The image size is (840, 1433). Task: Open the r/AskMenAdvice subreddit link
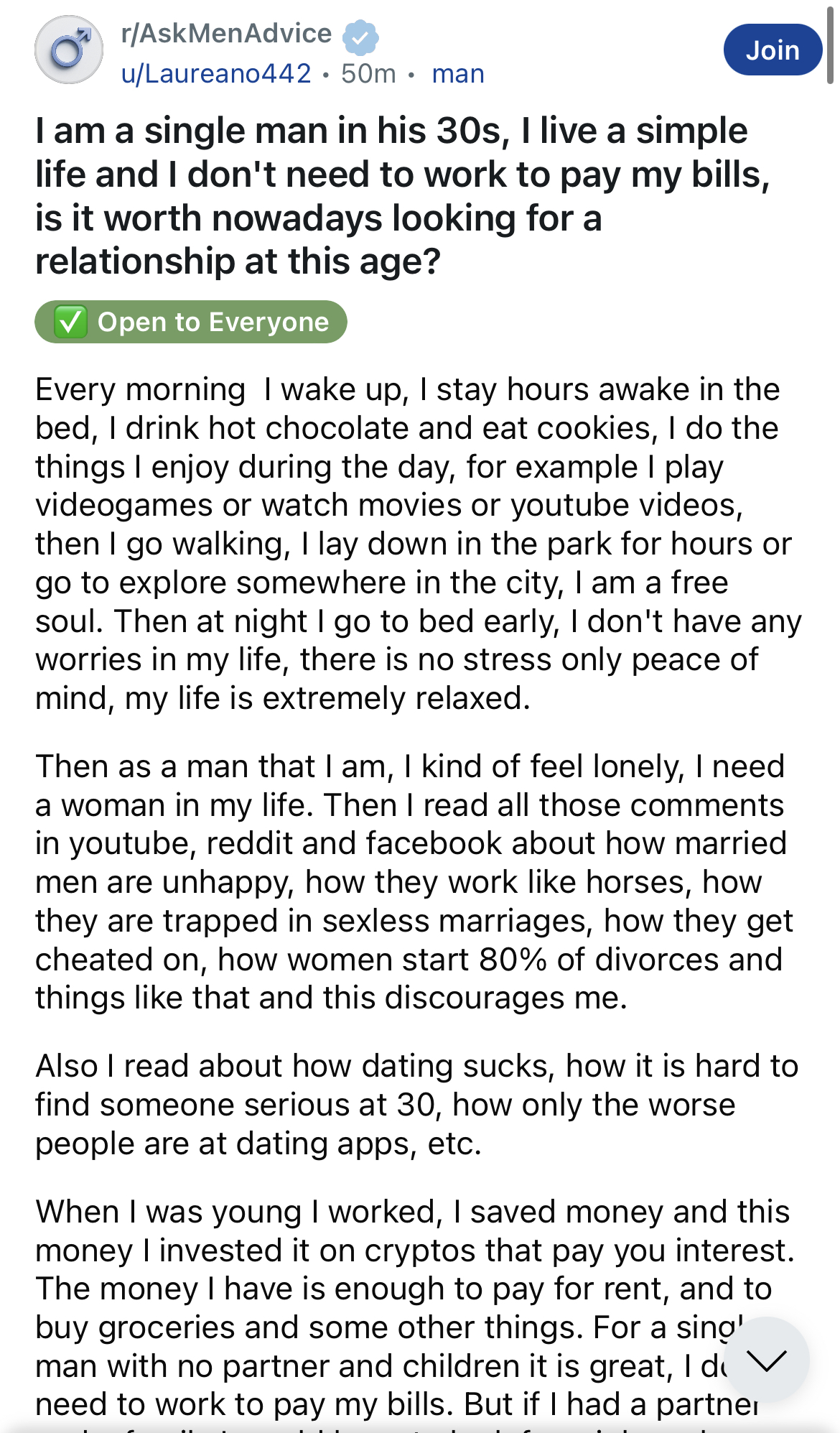226,34
